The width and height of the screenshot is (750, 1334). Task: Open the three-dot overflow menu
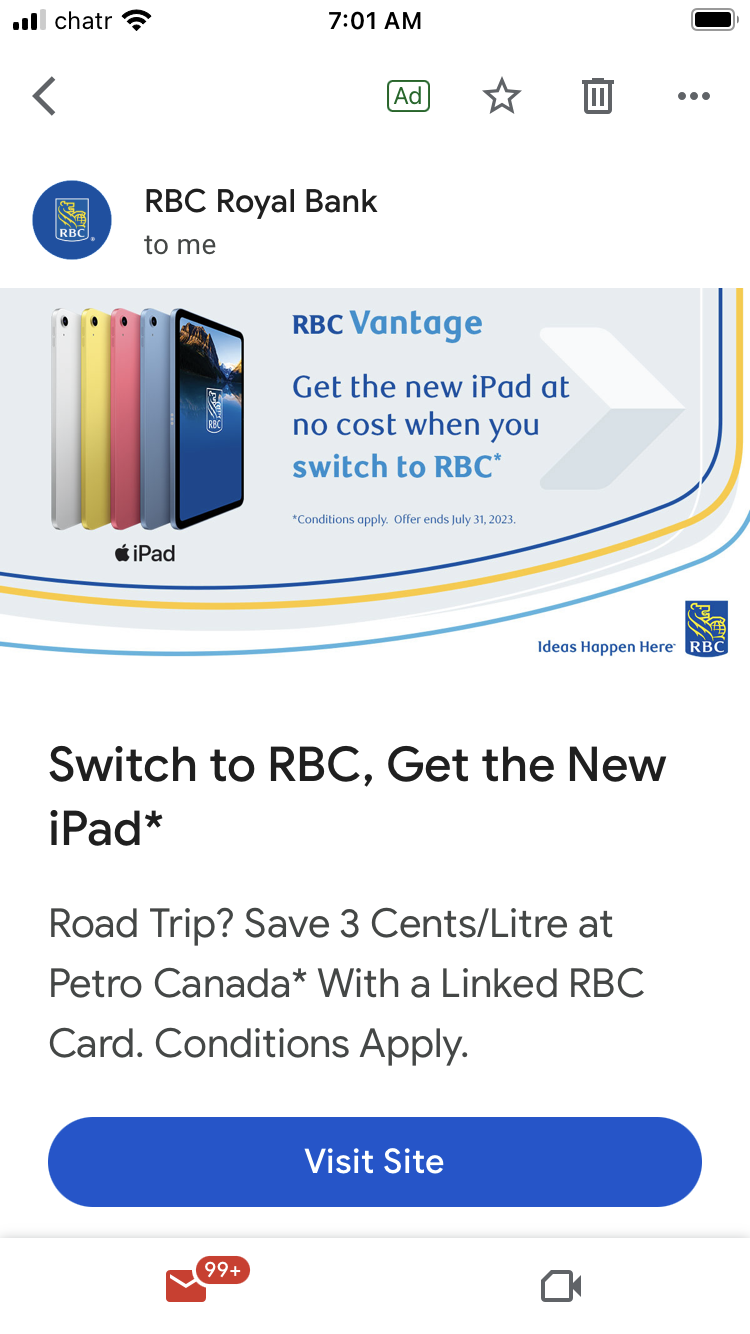click(x=693, y=96)
